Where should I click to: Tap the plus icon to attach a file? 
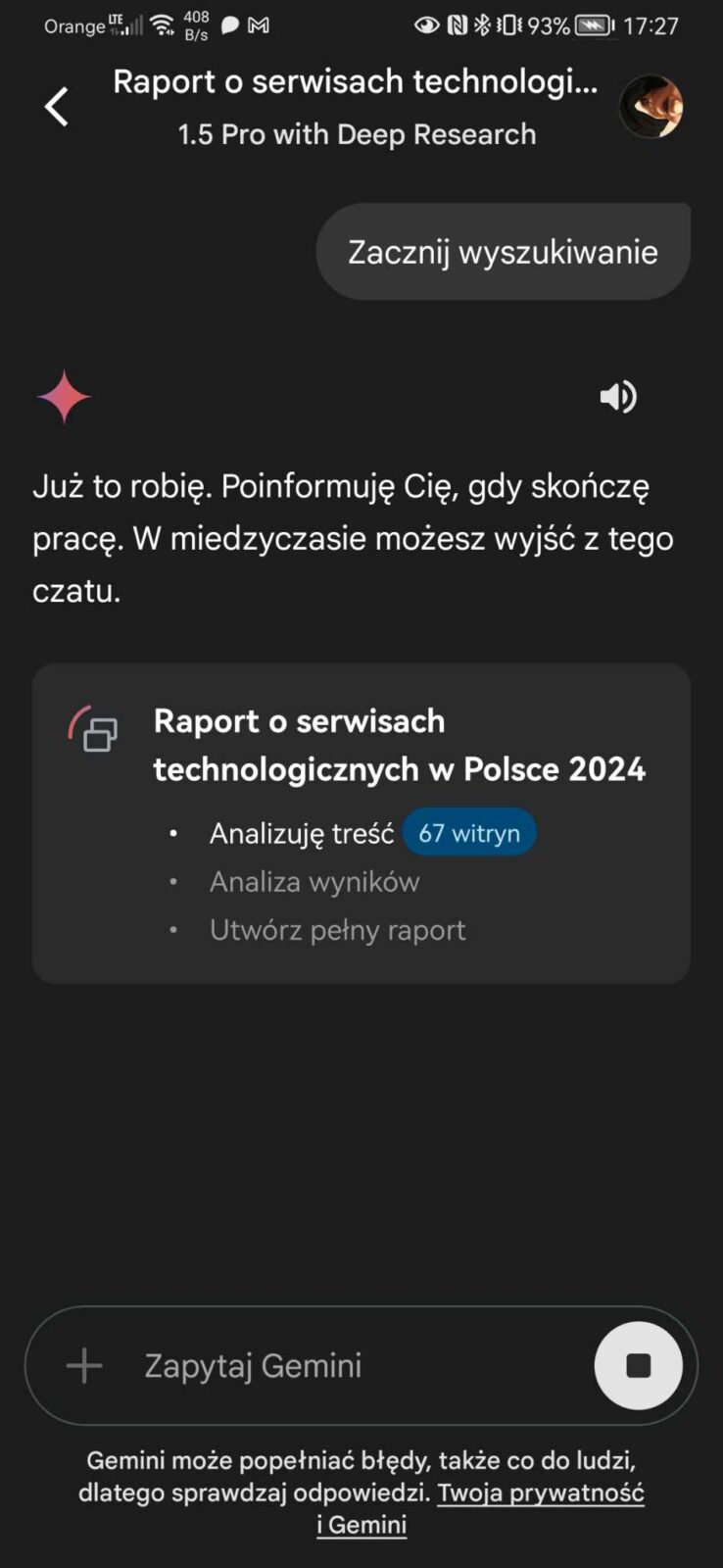pyautogui.click(x=84, y=1365)
